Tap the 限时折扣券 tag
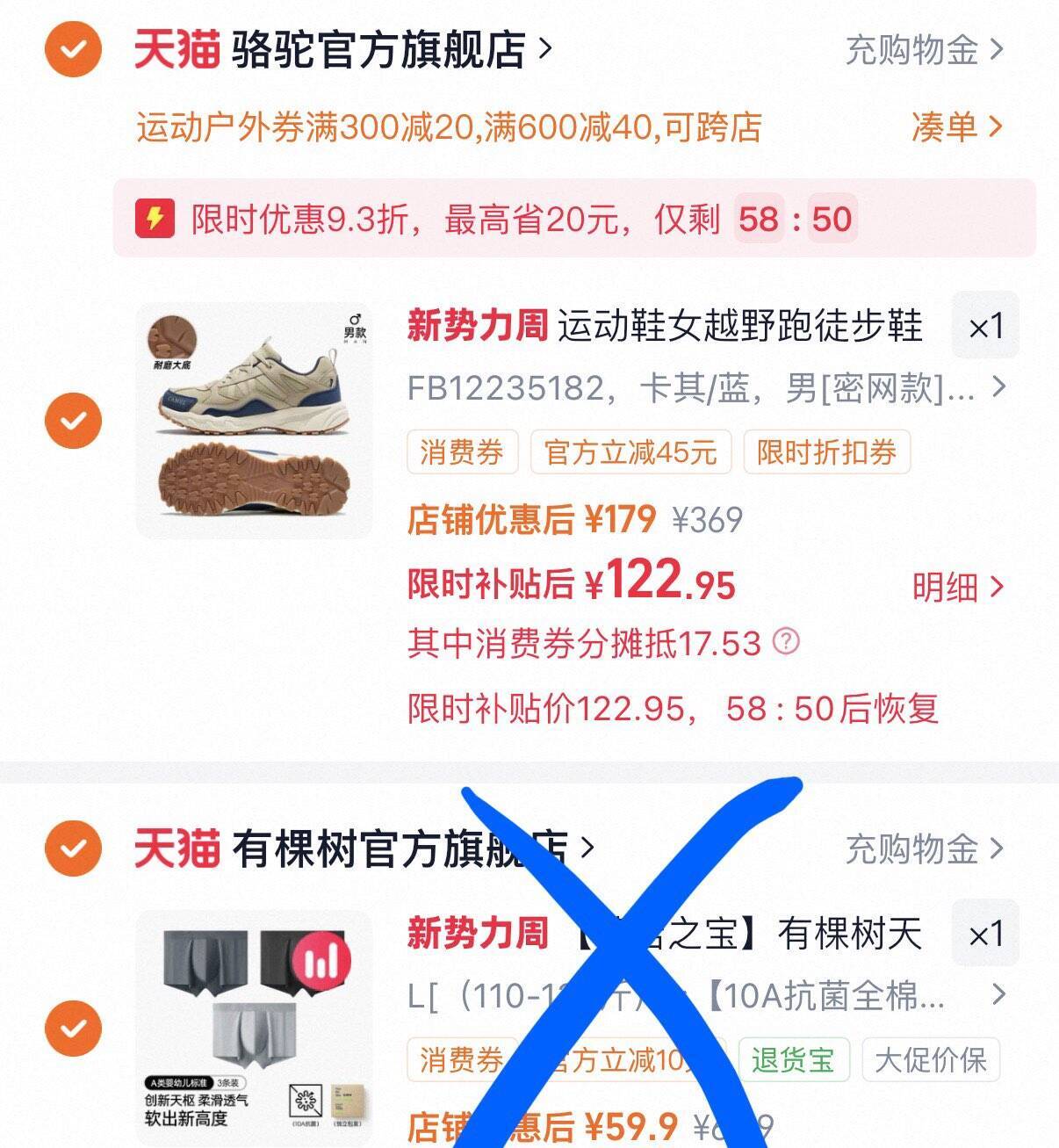Image resolution: width=1059 pixels, height=1148 pixels. pyautogui.click(x=826, y=452)
